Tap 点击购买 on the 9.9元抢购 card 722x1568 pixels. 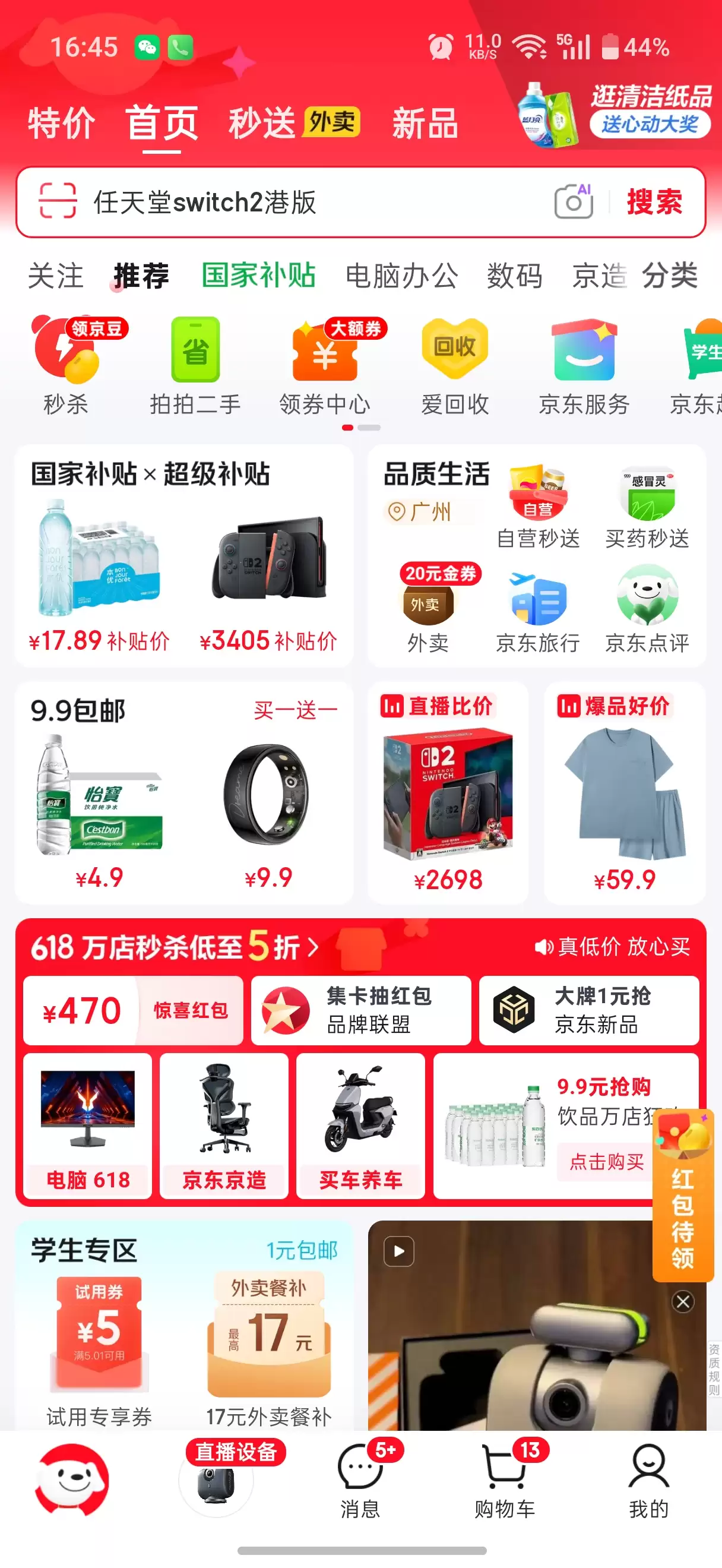tap(606, 1162)
